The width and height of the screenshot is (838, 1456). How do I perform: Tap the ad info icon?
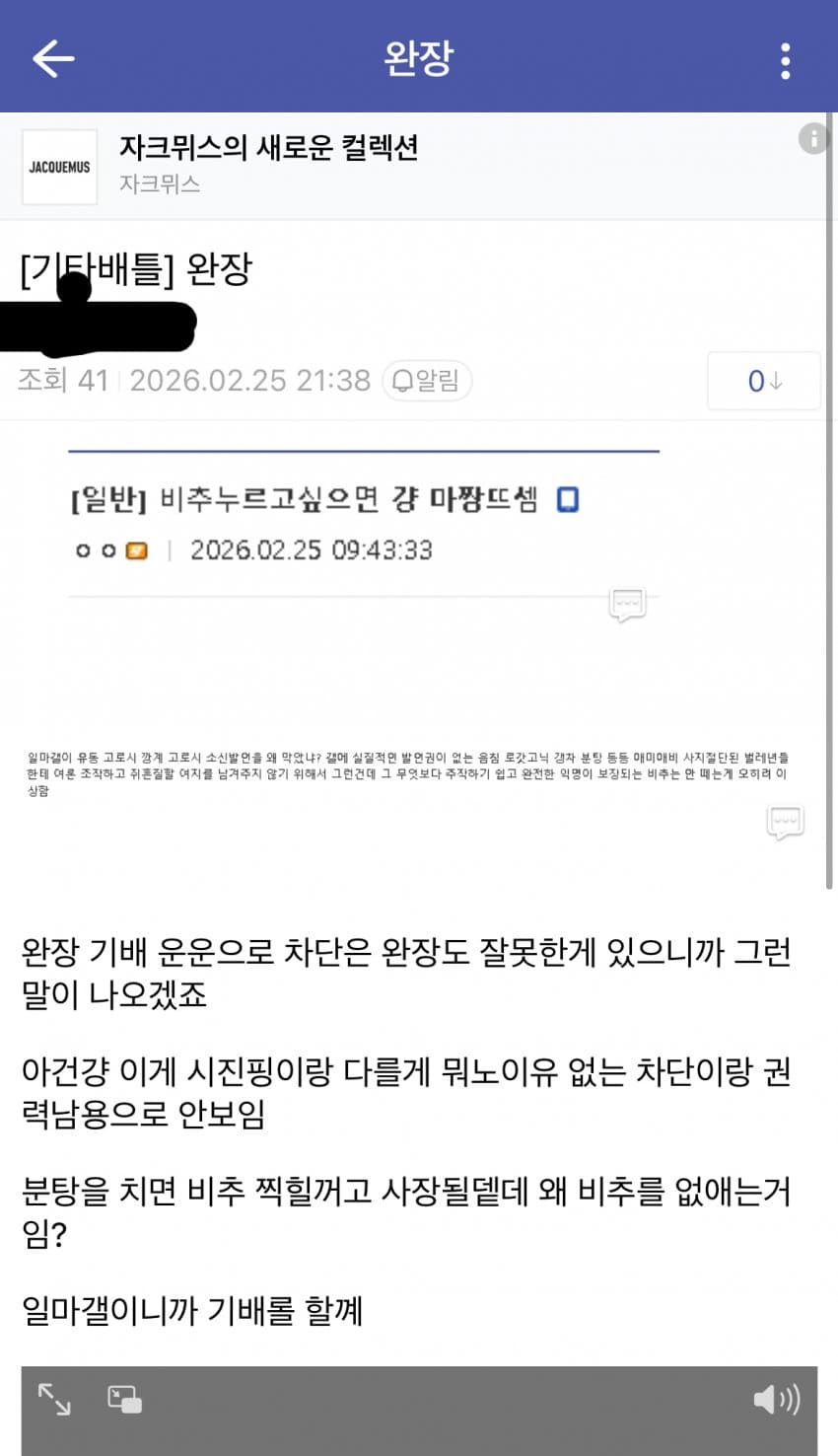tap(813, 138)
